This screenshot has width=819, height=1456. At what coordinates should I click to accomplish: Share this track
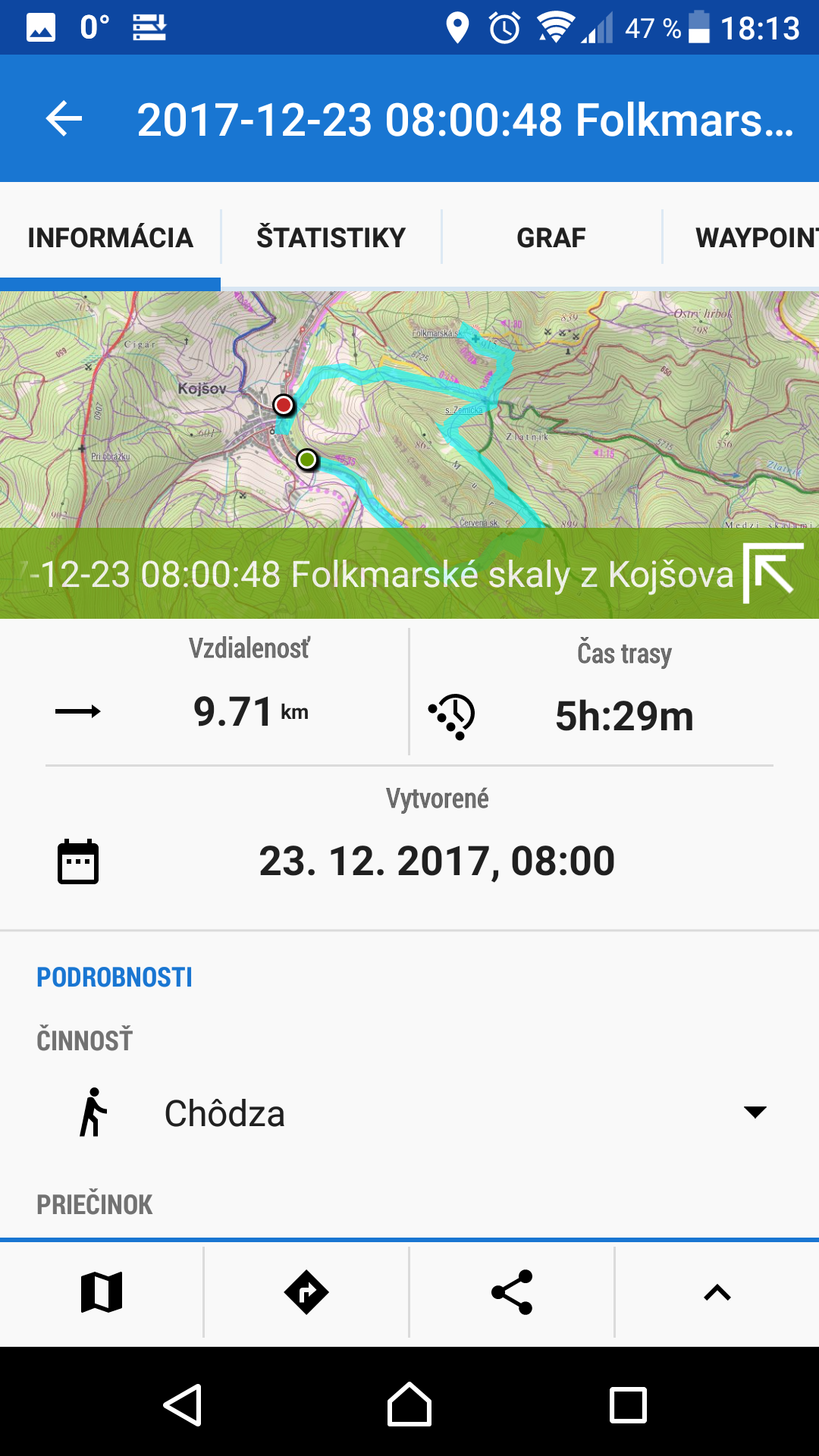[512, 1292]
